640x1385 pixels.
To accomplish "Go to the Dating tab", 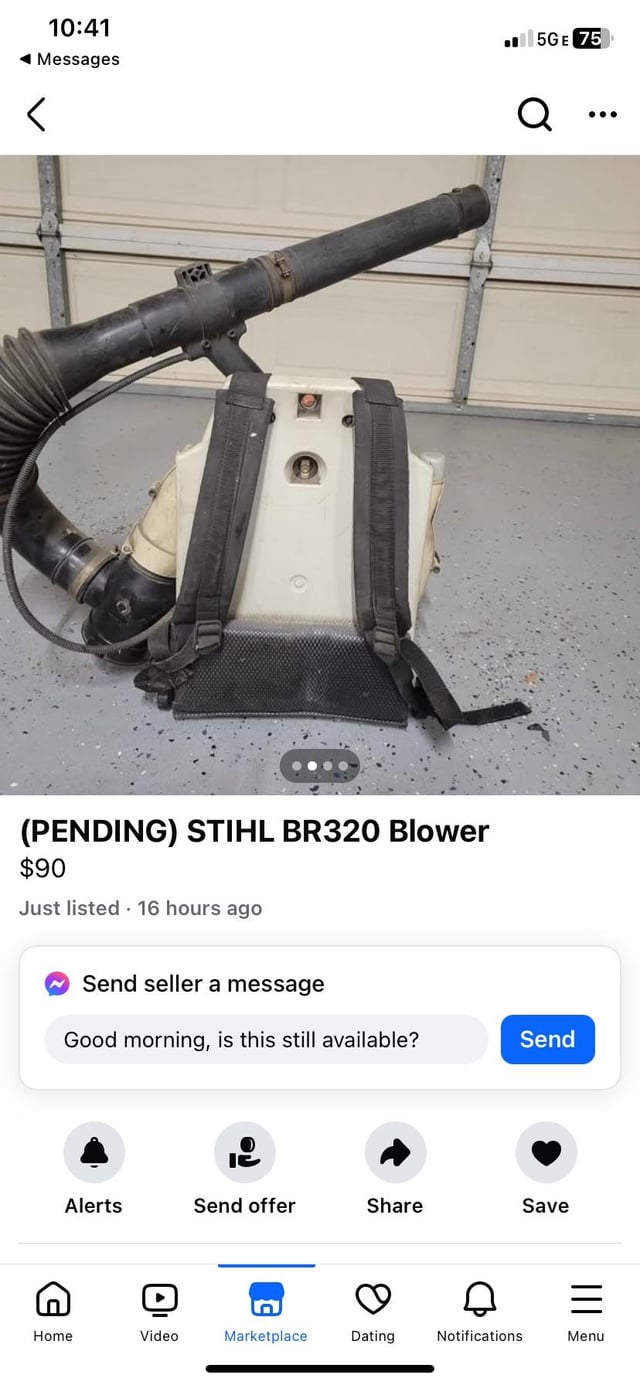I will pos(373,1311).
